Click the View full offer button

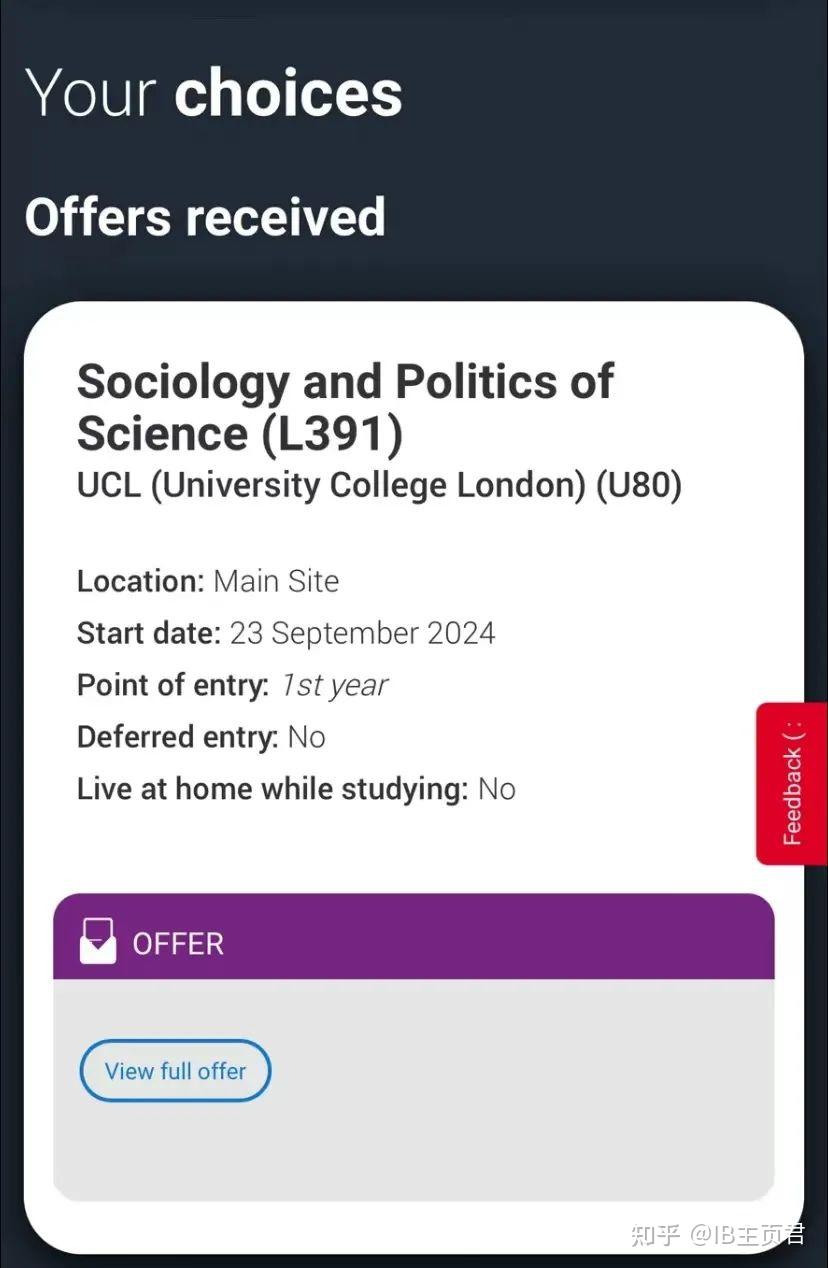[174, 1070]
